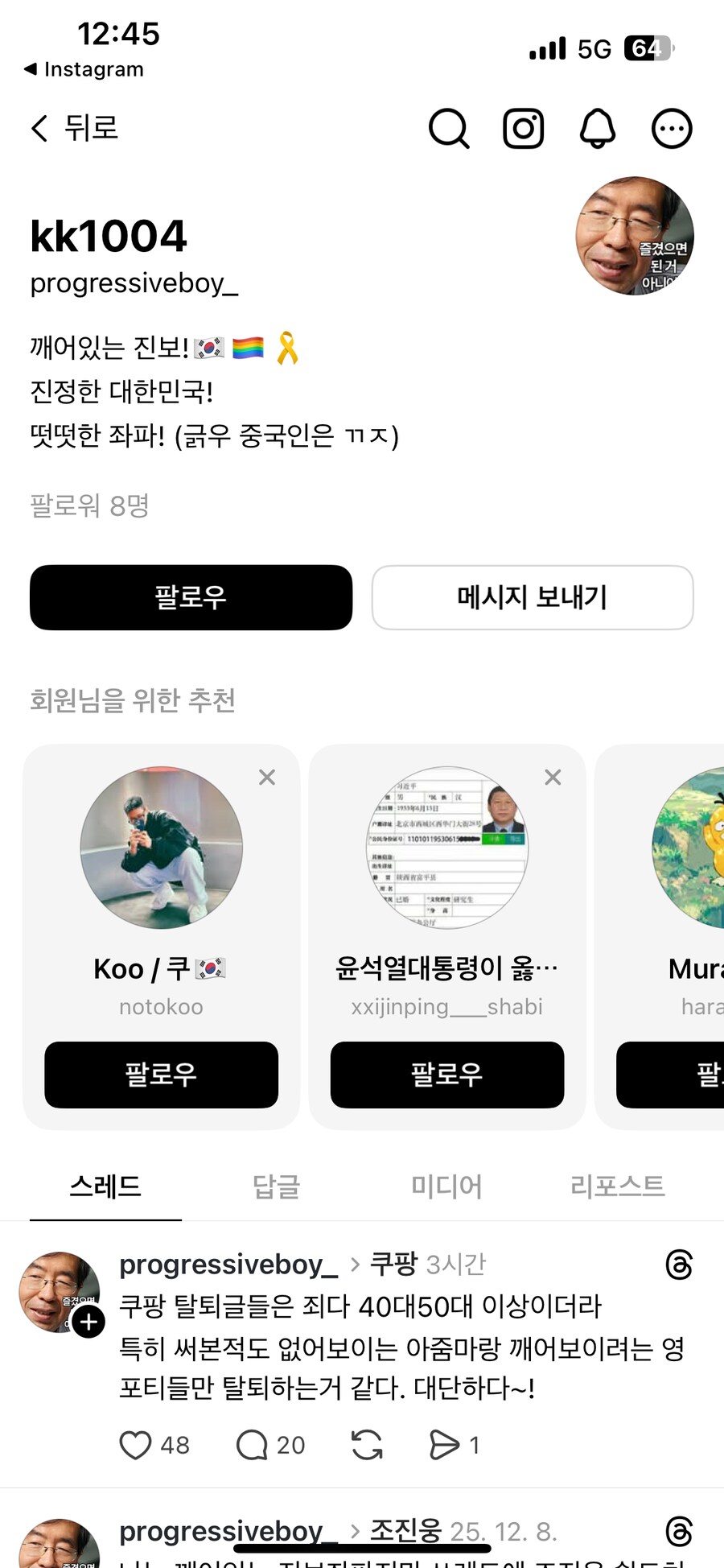The height and width of the screenshot is (1568, 724).
Task: View kk1004's profile picture
Action: pos(635,236)
